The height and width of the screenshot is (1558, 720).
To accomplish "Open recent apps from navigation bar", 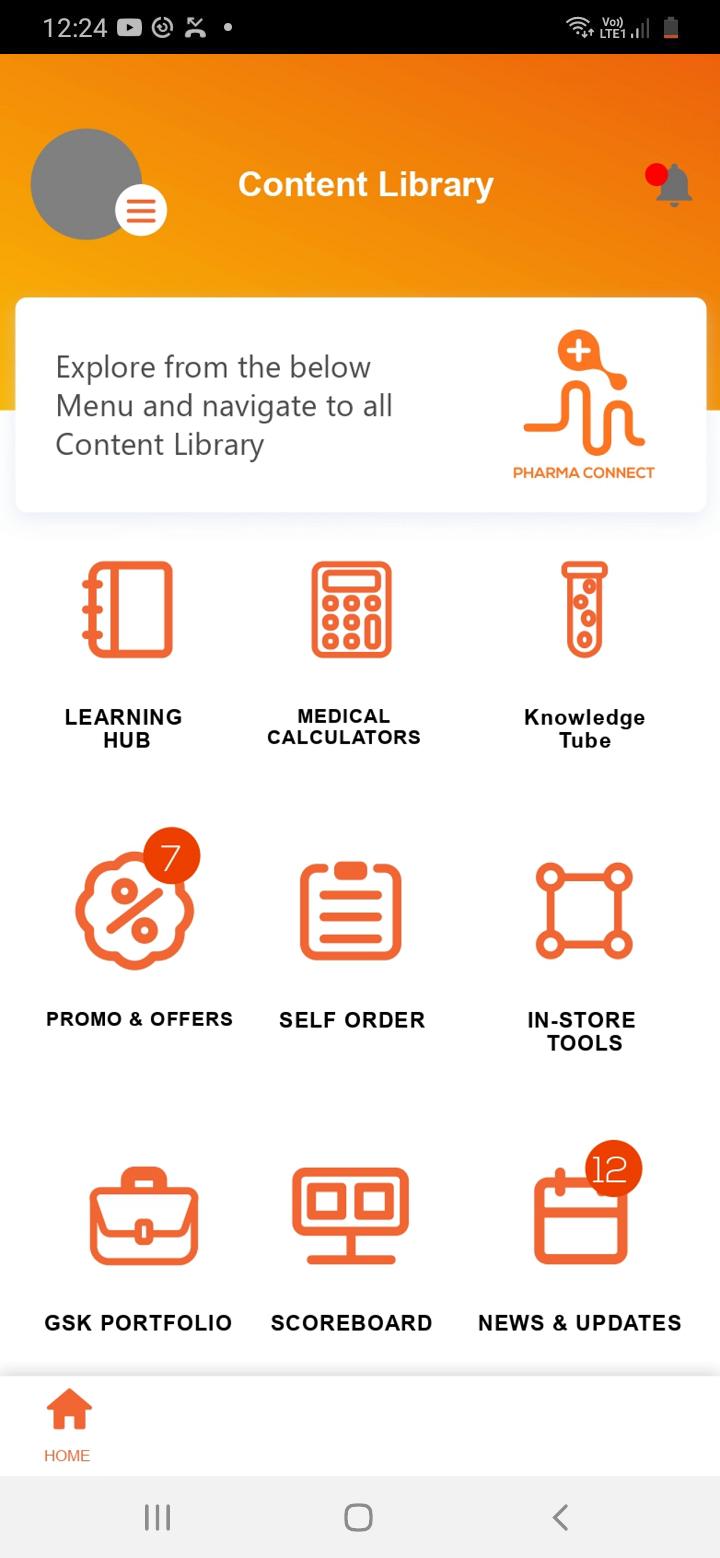I will click(157, 1517).
